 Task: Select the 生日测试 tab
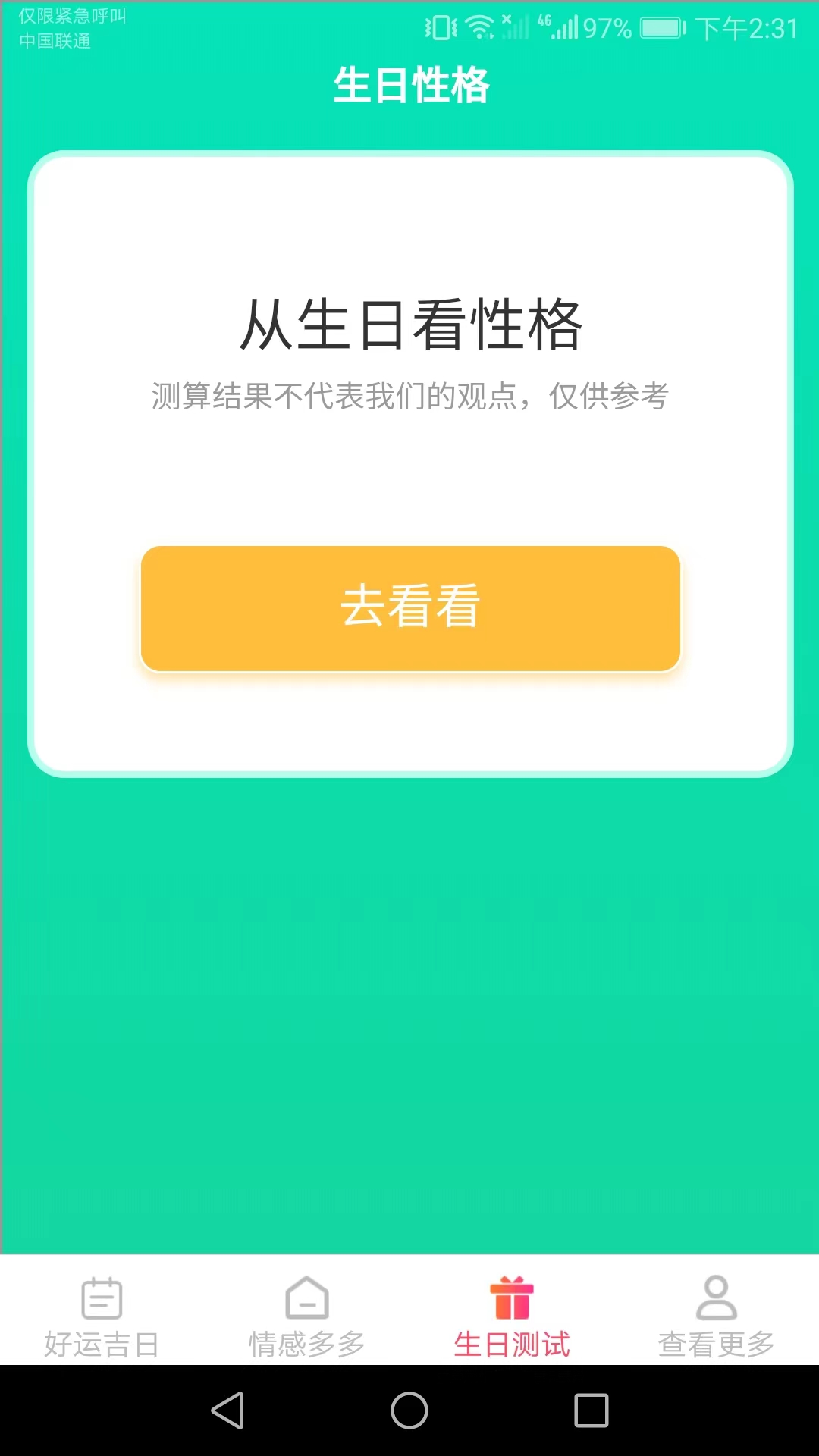(512, 1318)
